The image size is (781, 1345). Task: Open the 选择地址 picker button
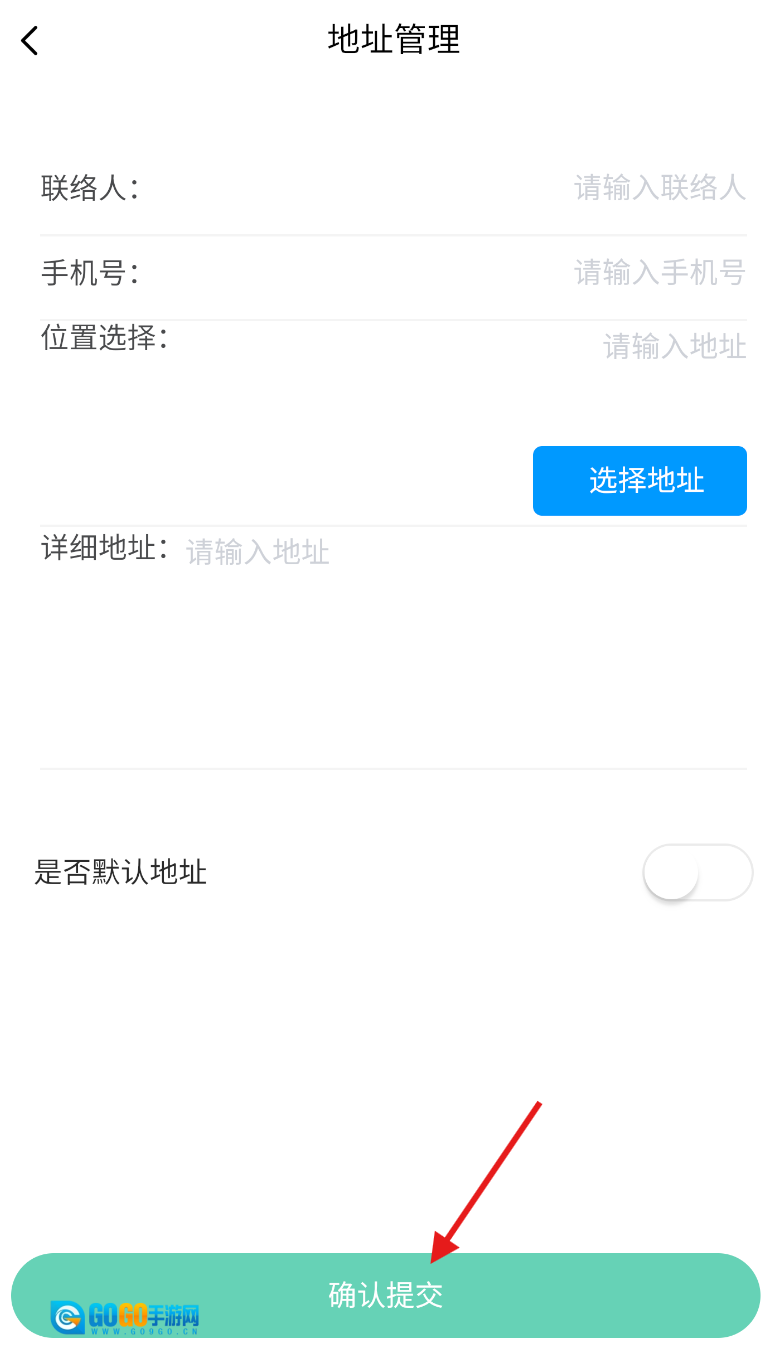pos(639,481)
